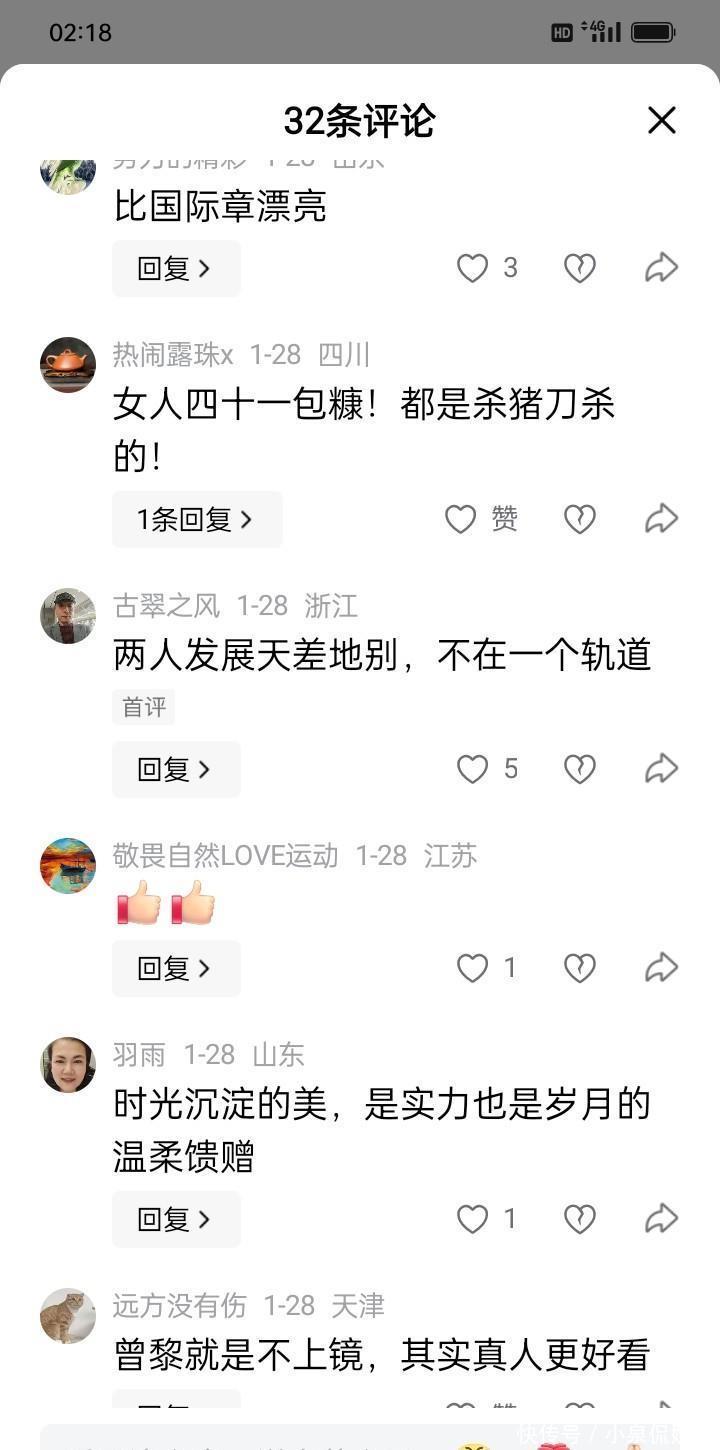This screenshot has width=720, height=1450.
Task: Like 热闹露珠x's comment
Action: coord(481,519)
